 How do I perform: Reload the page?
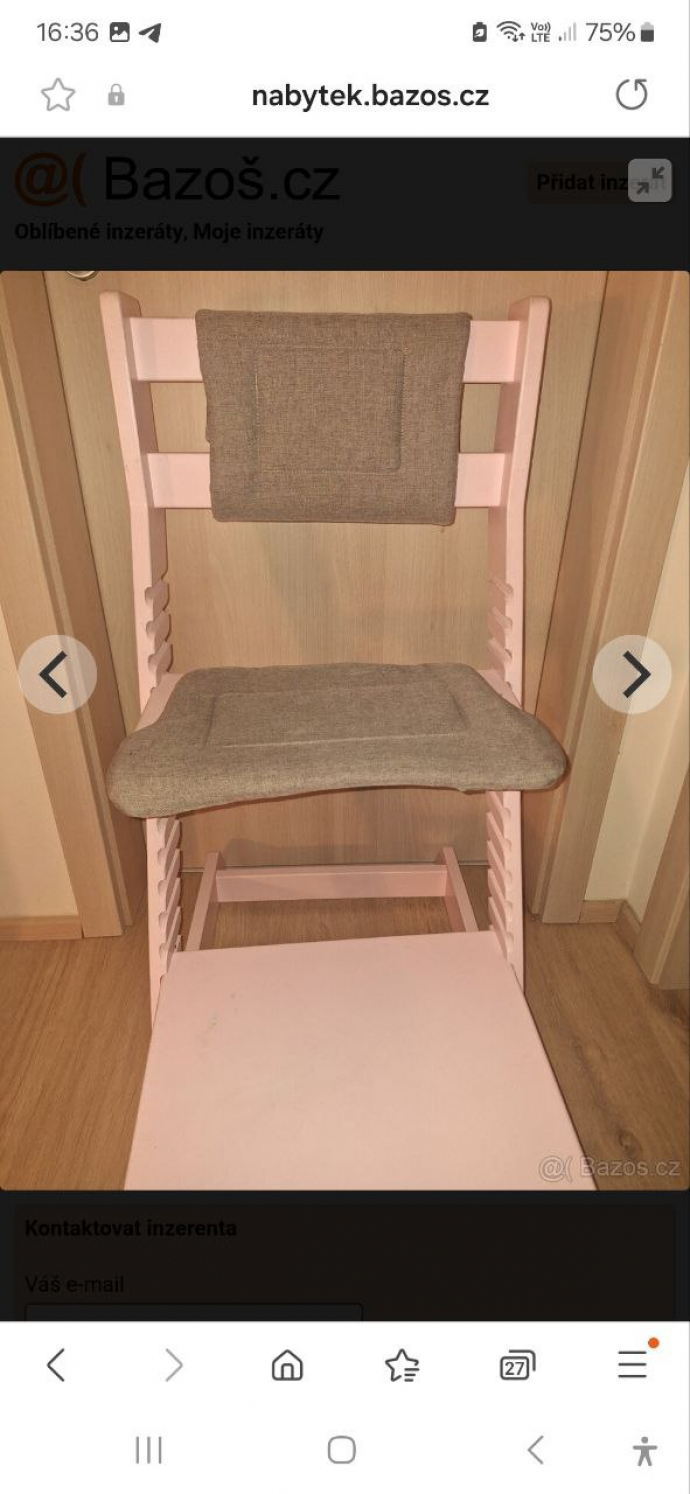click(631, 96)
